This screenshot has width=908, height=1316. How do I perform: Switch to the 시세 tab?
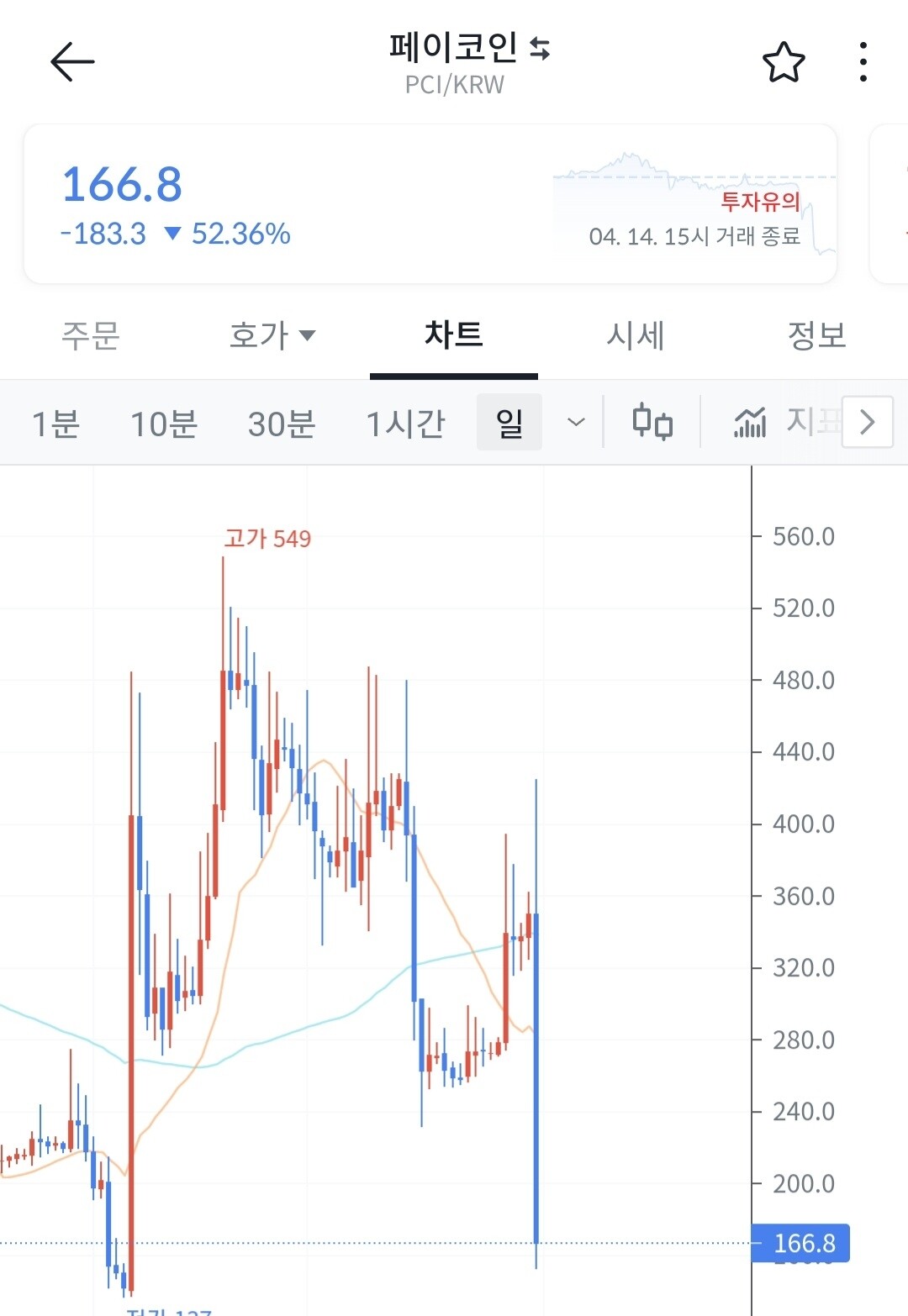pyautogui.click(x=636, y=334)
